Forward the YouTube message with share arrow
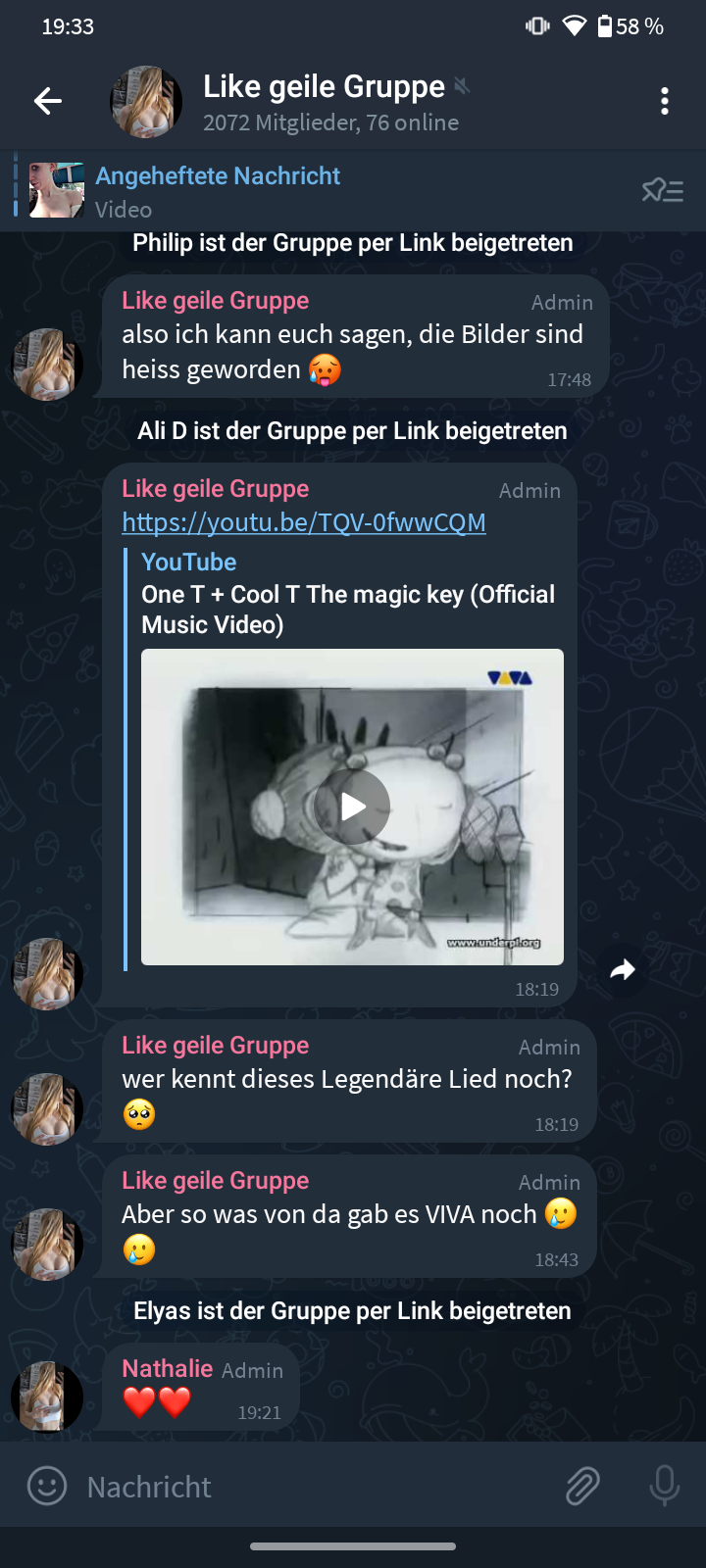706x1568 pixels. [623, 970]
